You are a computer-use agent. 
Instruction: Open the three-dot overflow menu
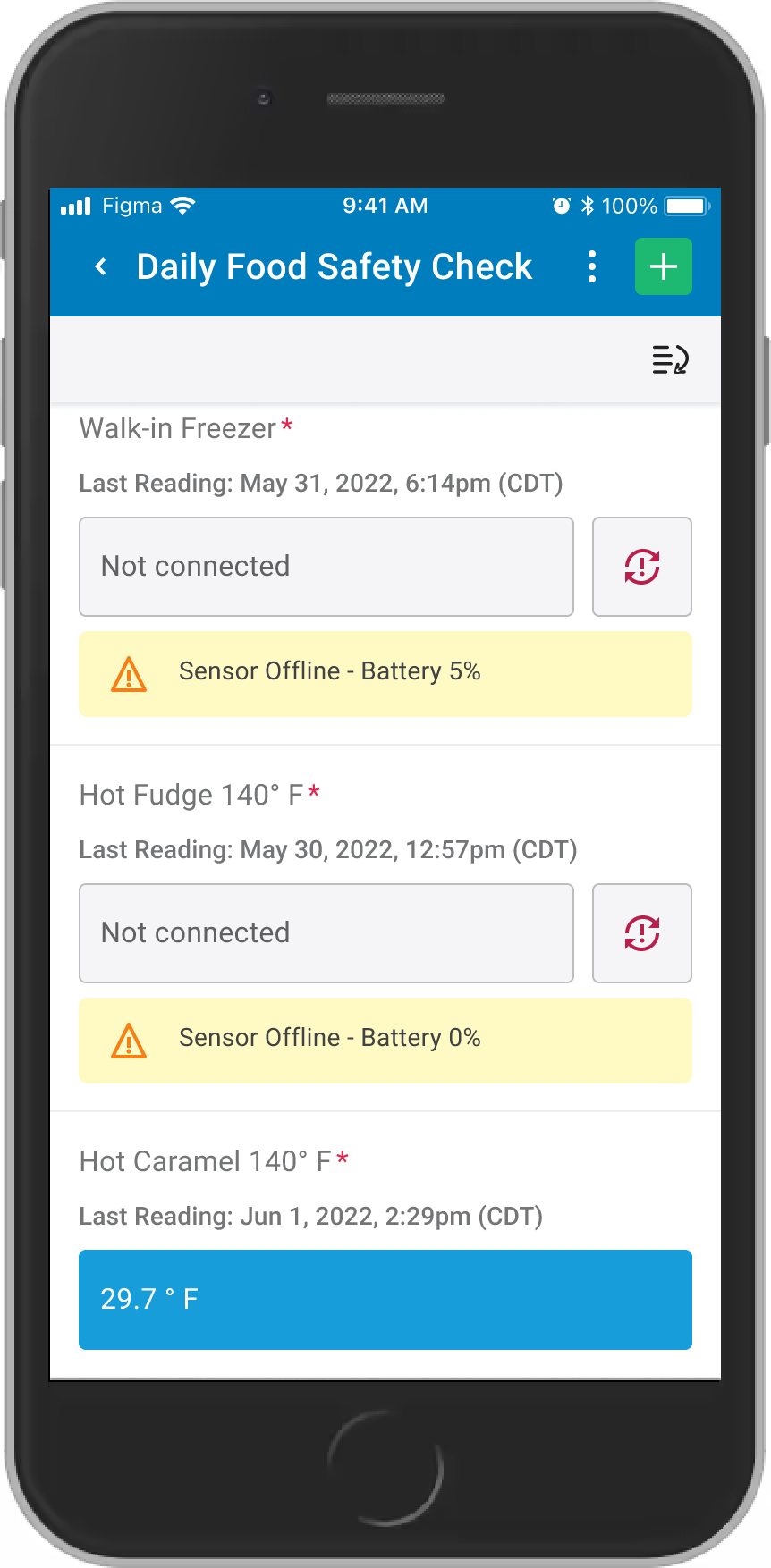pos(592,266)
